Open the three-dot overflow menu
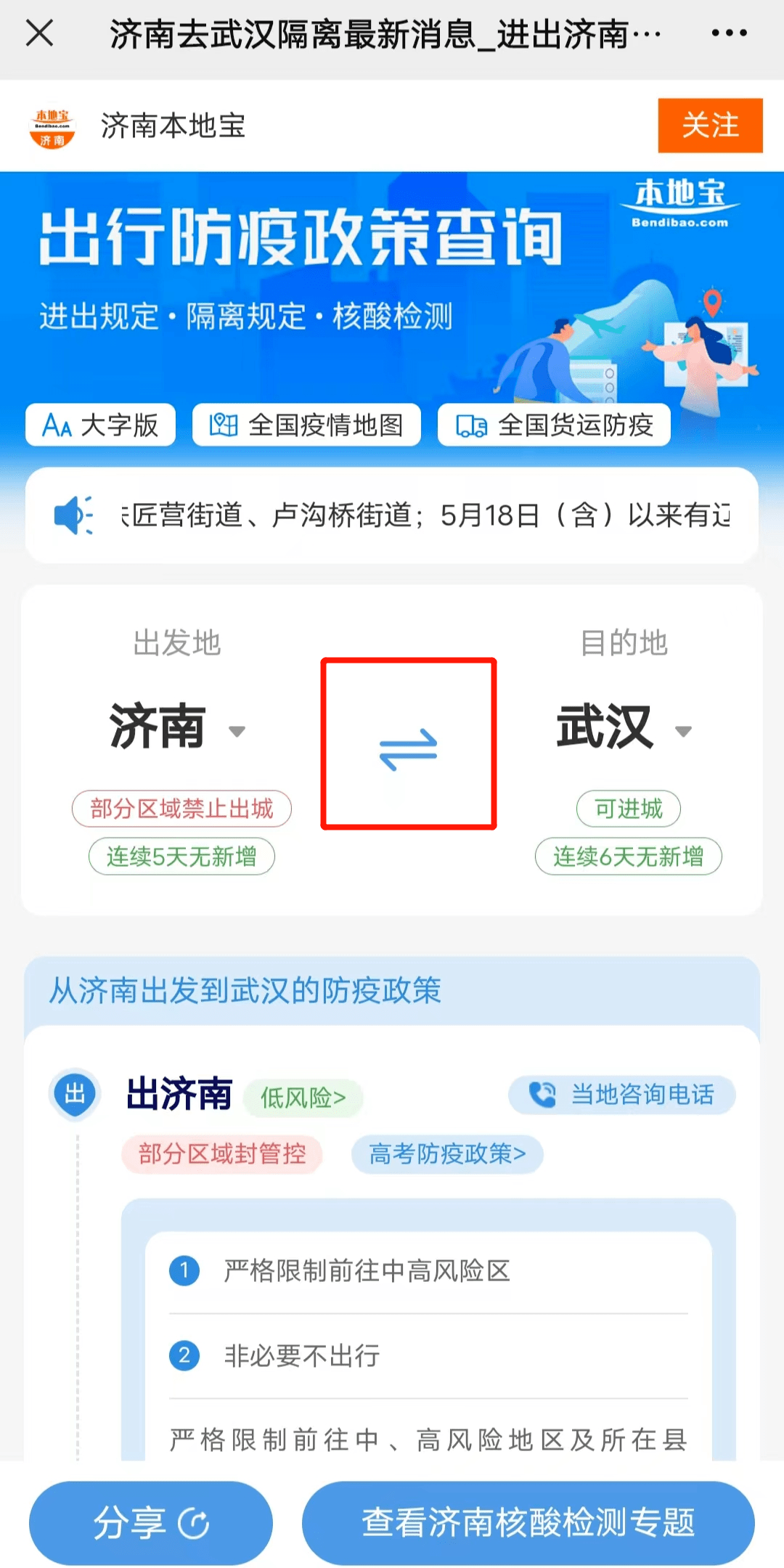 pyautogui.click(x=729, y=33)
